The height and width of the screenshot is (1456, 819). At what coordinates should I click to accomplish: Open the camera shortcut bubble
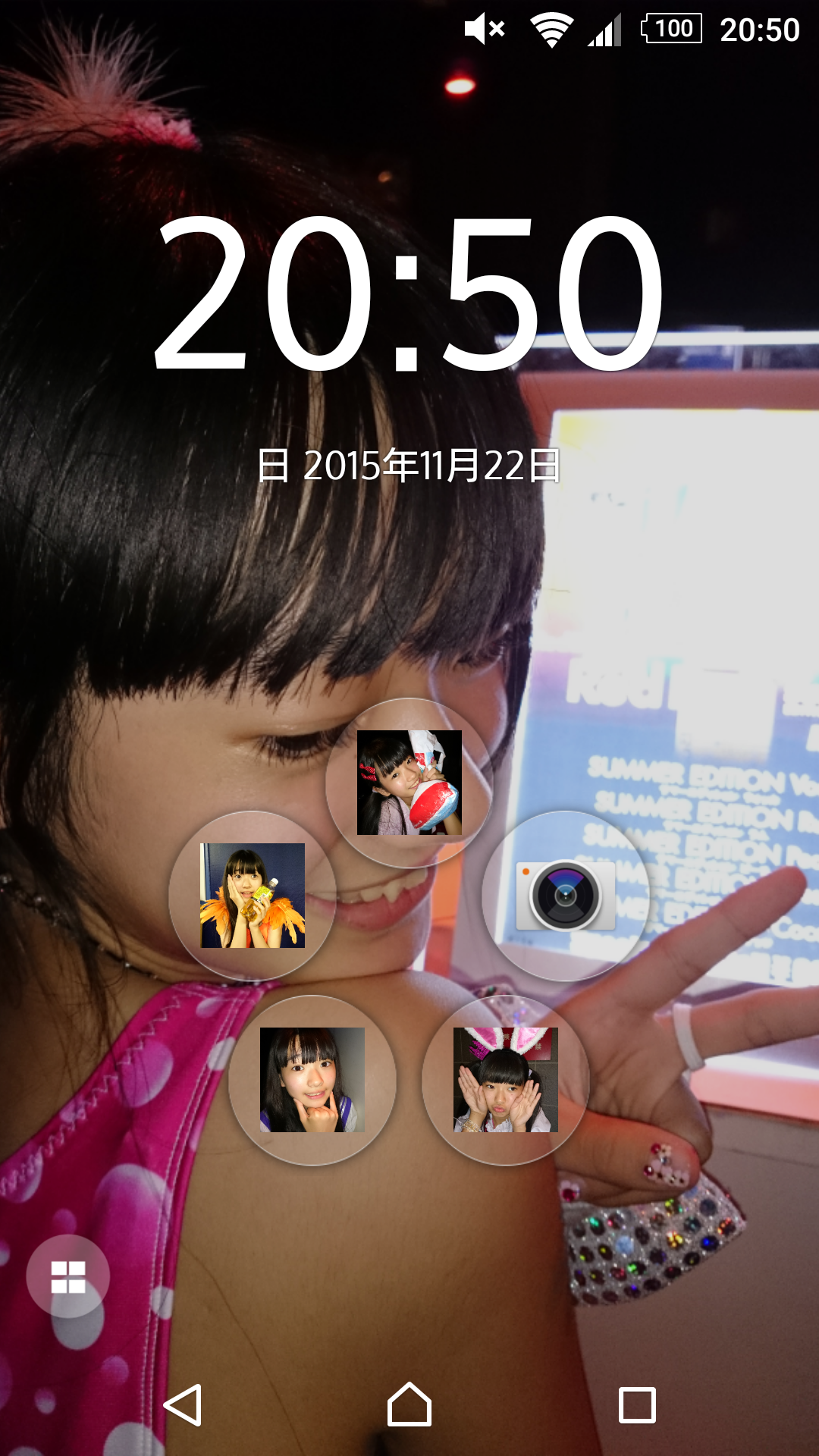click(566, 896)
